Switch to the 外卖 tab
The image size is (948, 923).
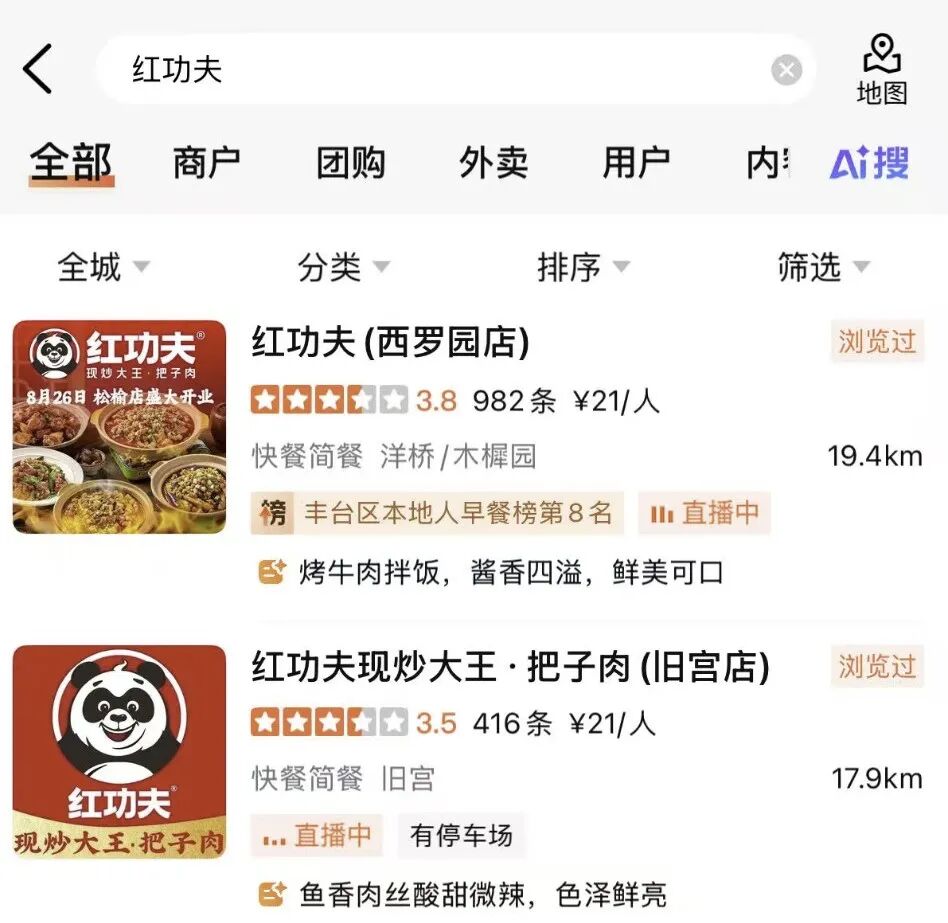[x=494, y=163]
